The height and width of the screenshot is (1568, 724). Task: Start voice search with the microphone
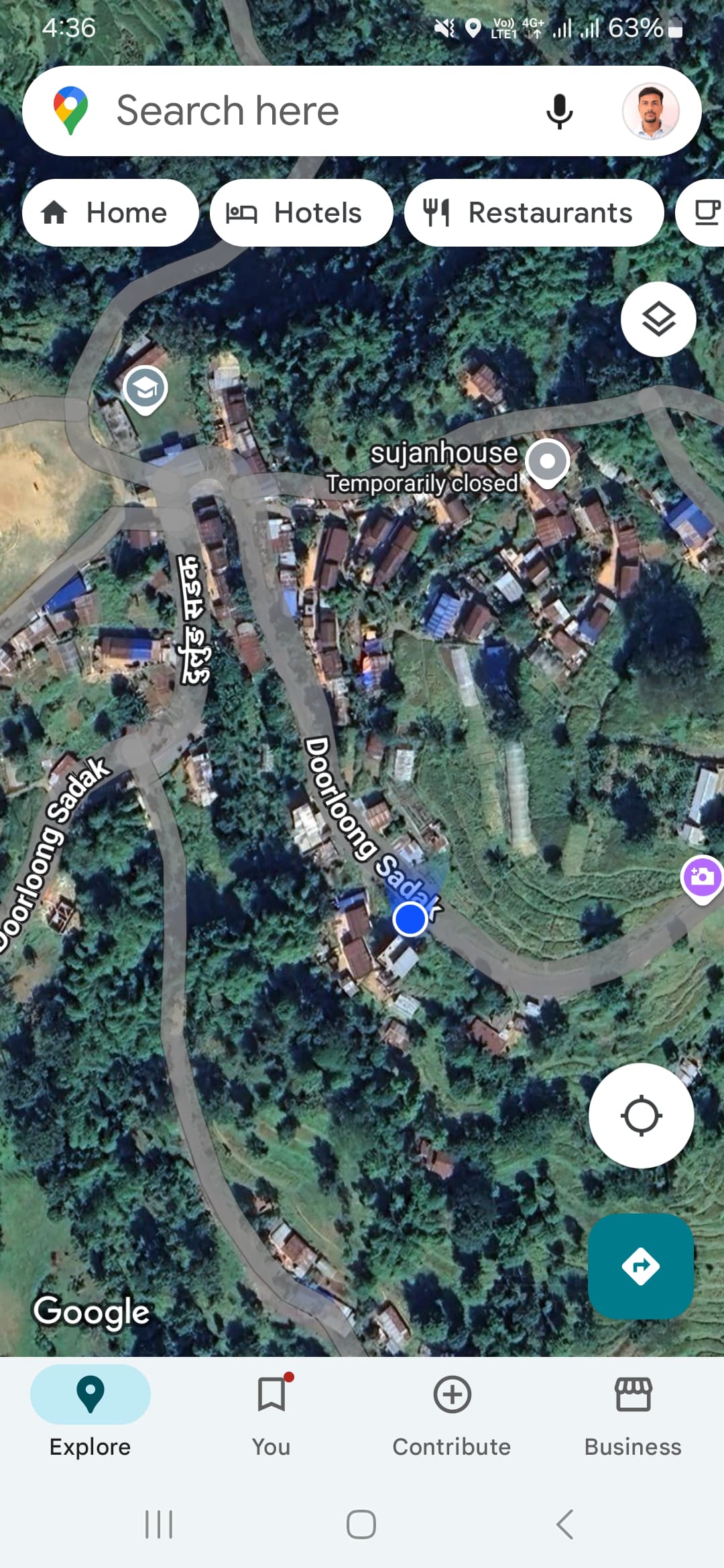pyautogui.click(x=559, y=111)
